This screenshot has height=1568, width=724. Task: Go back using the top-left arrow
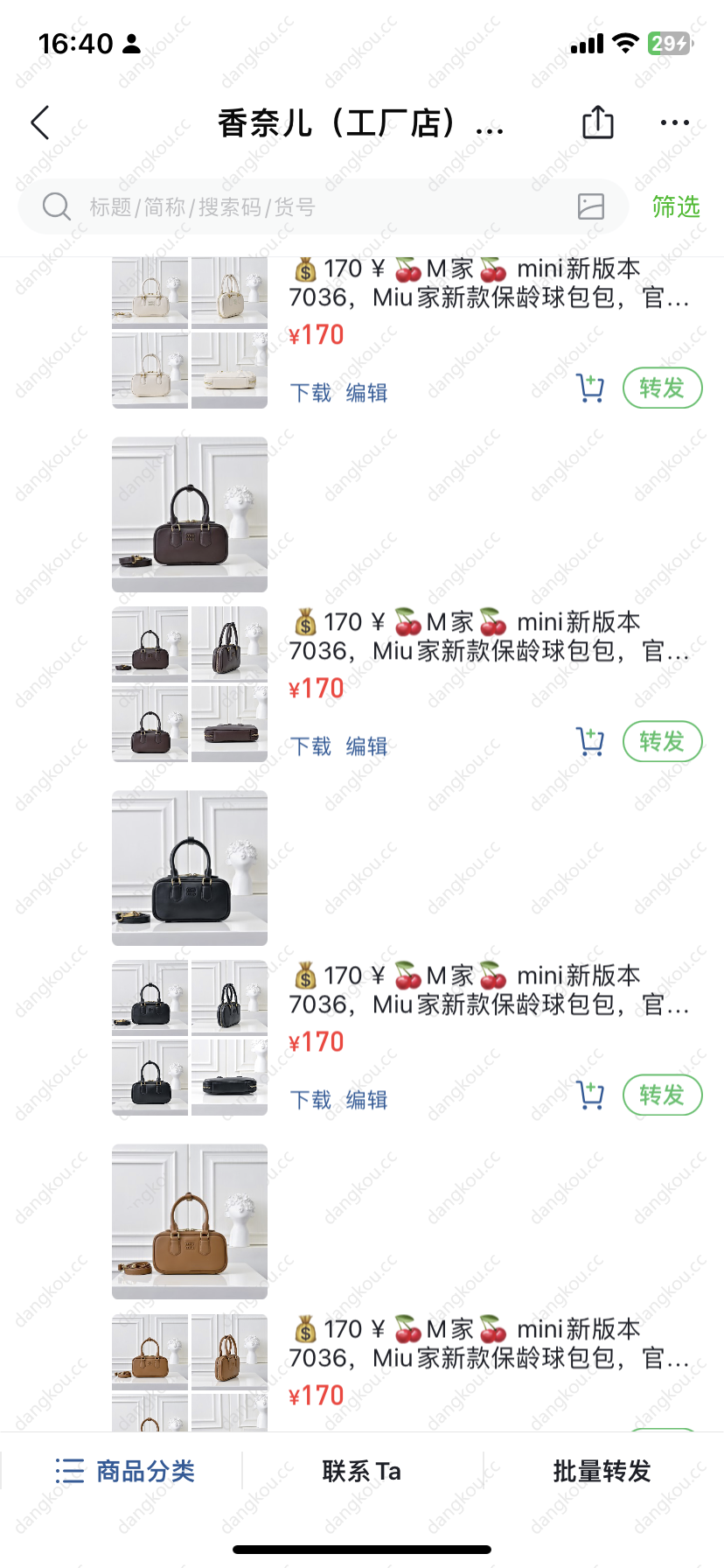pyautogui.click(x=40, y=123)
